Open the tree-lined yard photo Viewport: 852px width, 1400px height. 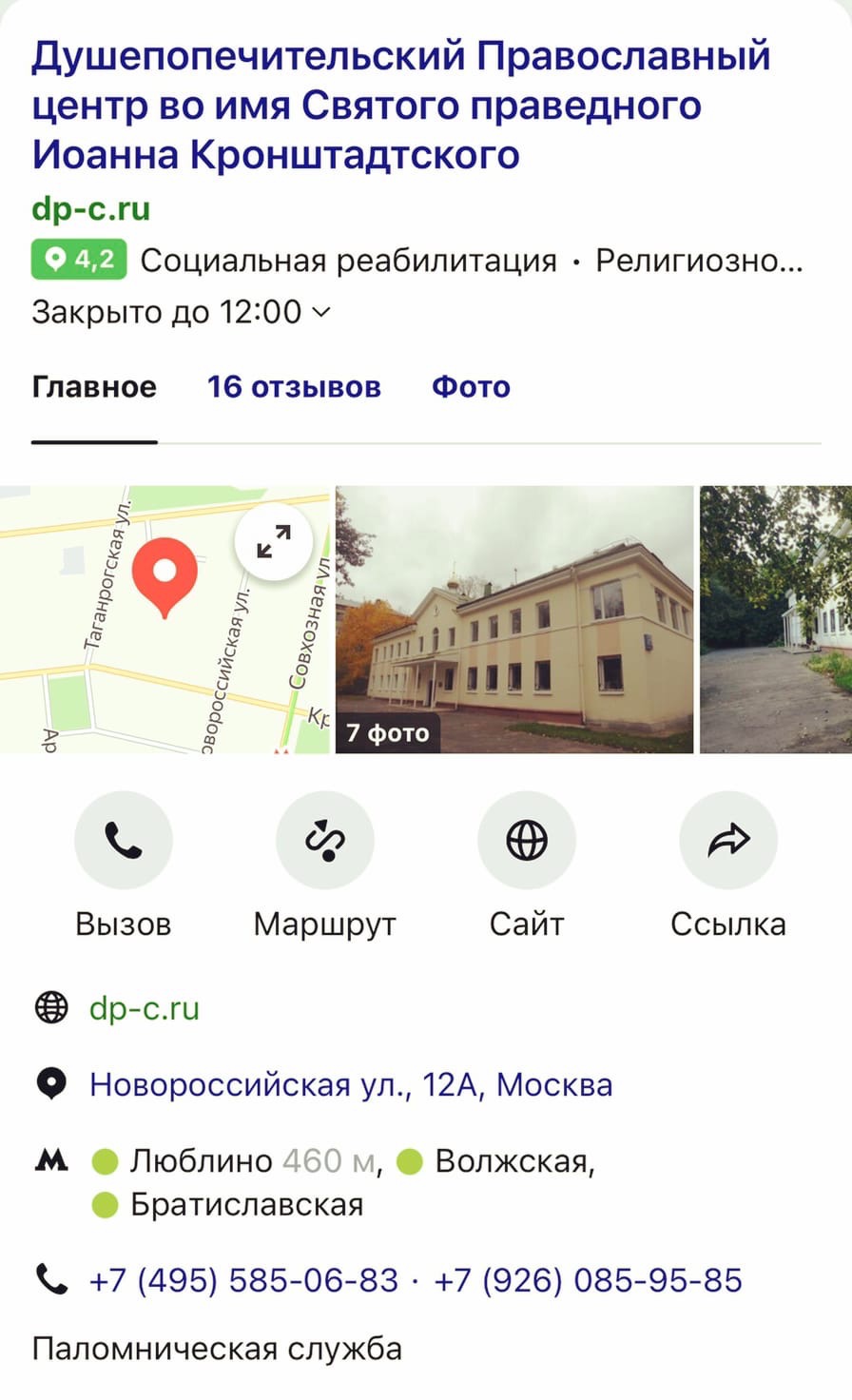click(x=776, y=619)
